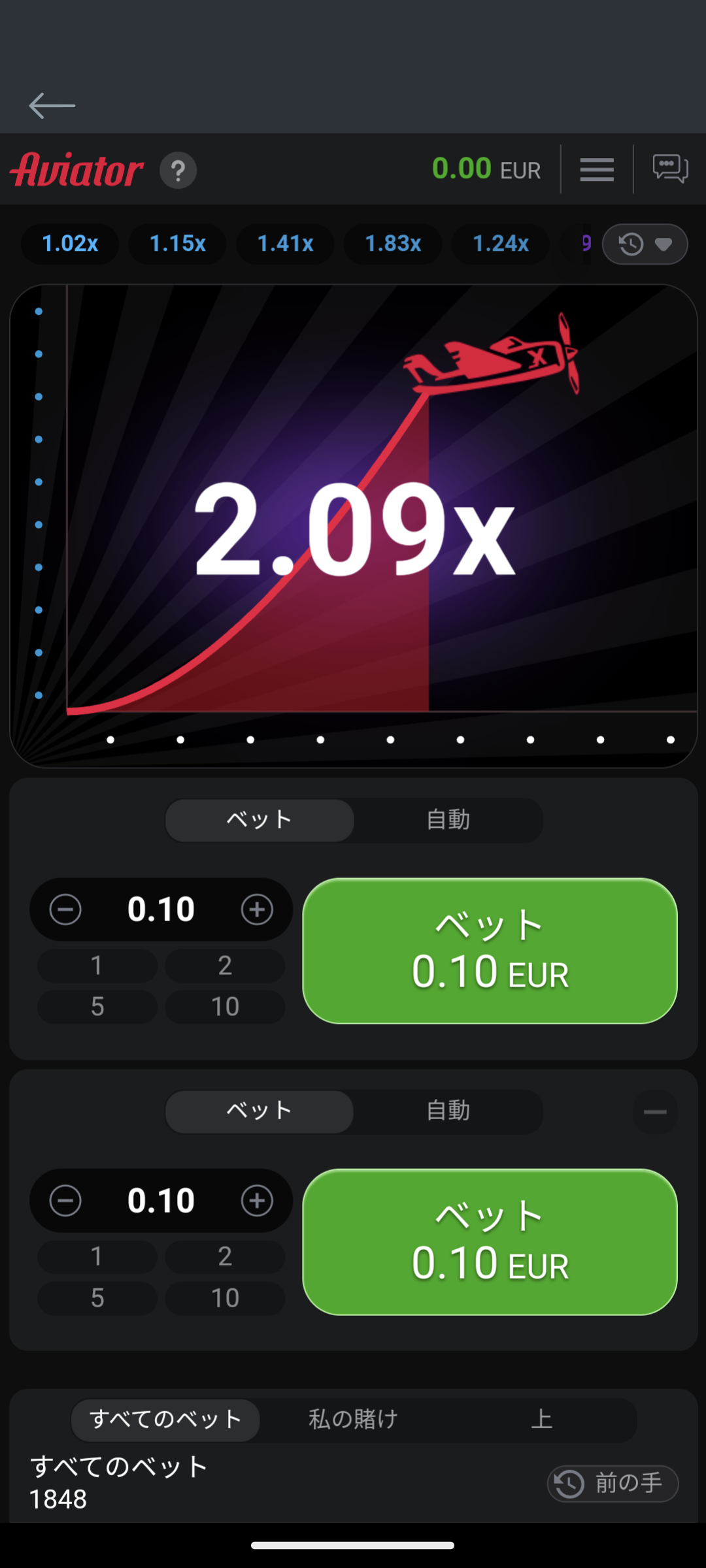Switch the first bet panel to 自動 mode
Screen dimensions: 706x1568
(448, 820)
